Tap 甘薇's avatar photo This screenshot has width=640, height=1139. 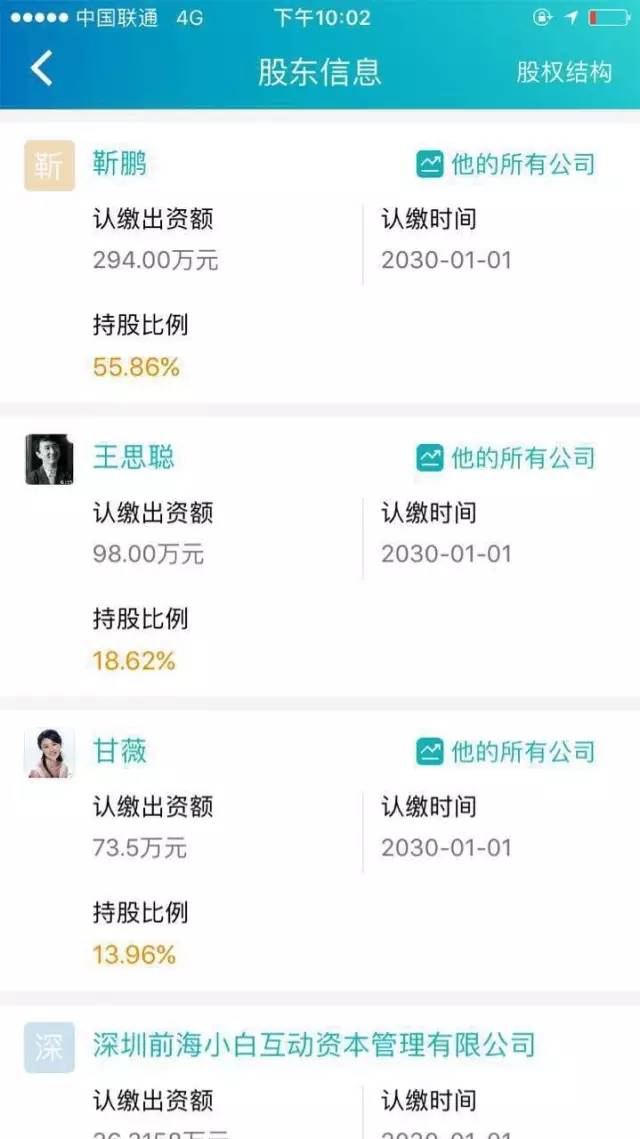pyautogui.click(x=49, y=753)
